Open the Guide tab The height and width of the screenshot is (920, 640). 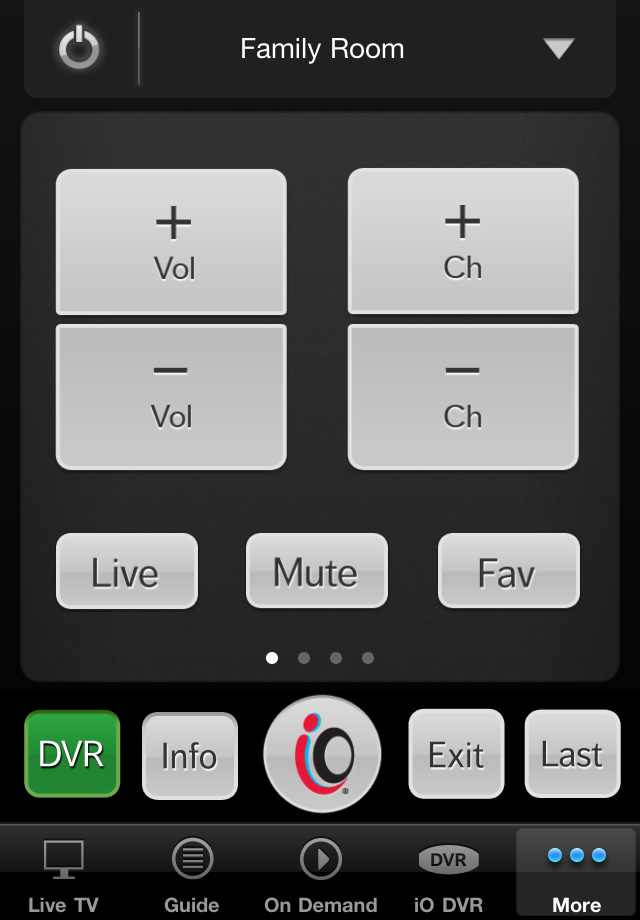coord(192,875)
